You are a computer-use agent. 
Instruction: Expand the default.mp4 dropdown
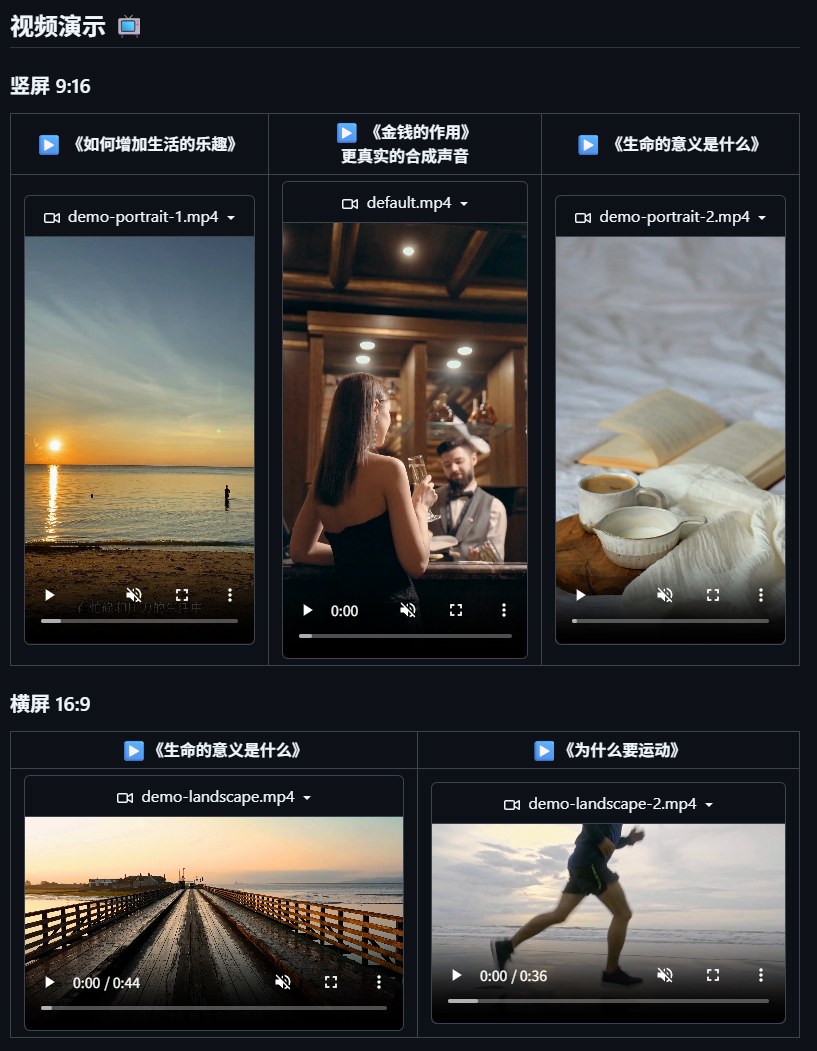tap(464, 204)
